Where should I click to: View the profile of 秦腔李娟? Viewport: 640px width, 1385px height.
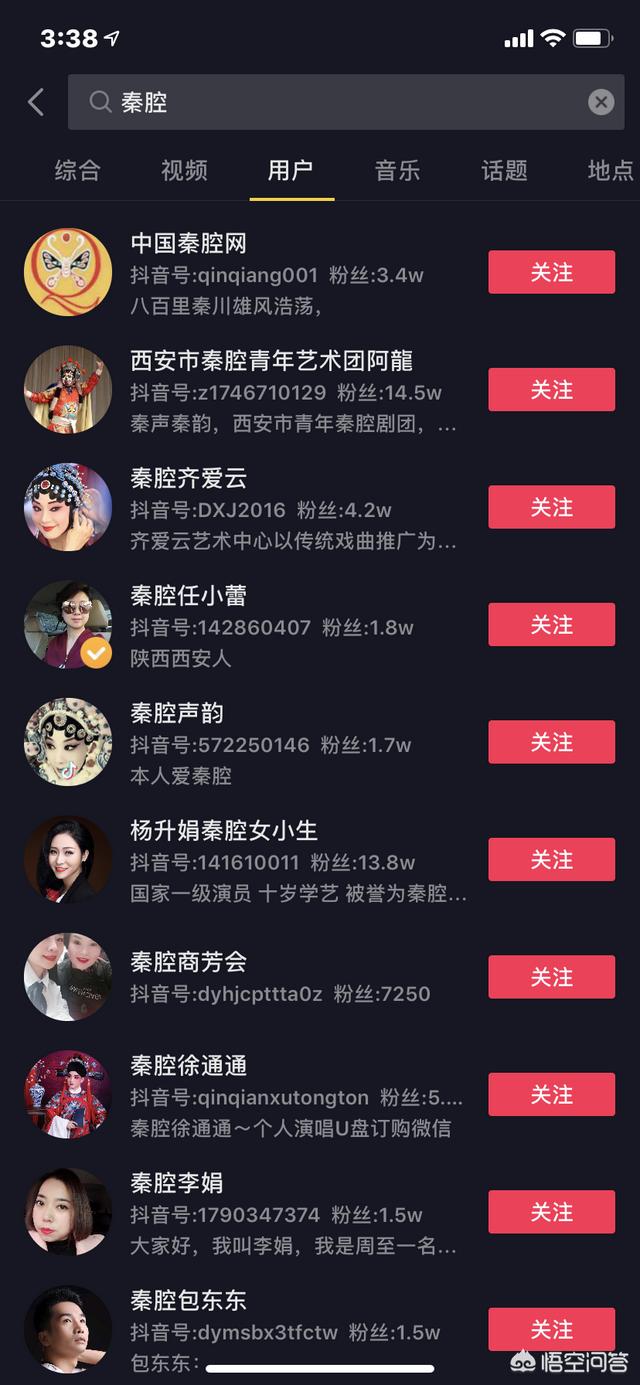pyautogui.click(x=177, y=1184)
